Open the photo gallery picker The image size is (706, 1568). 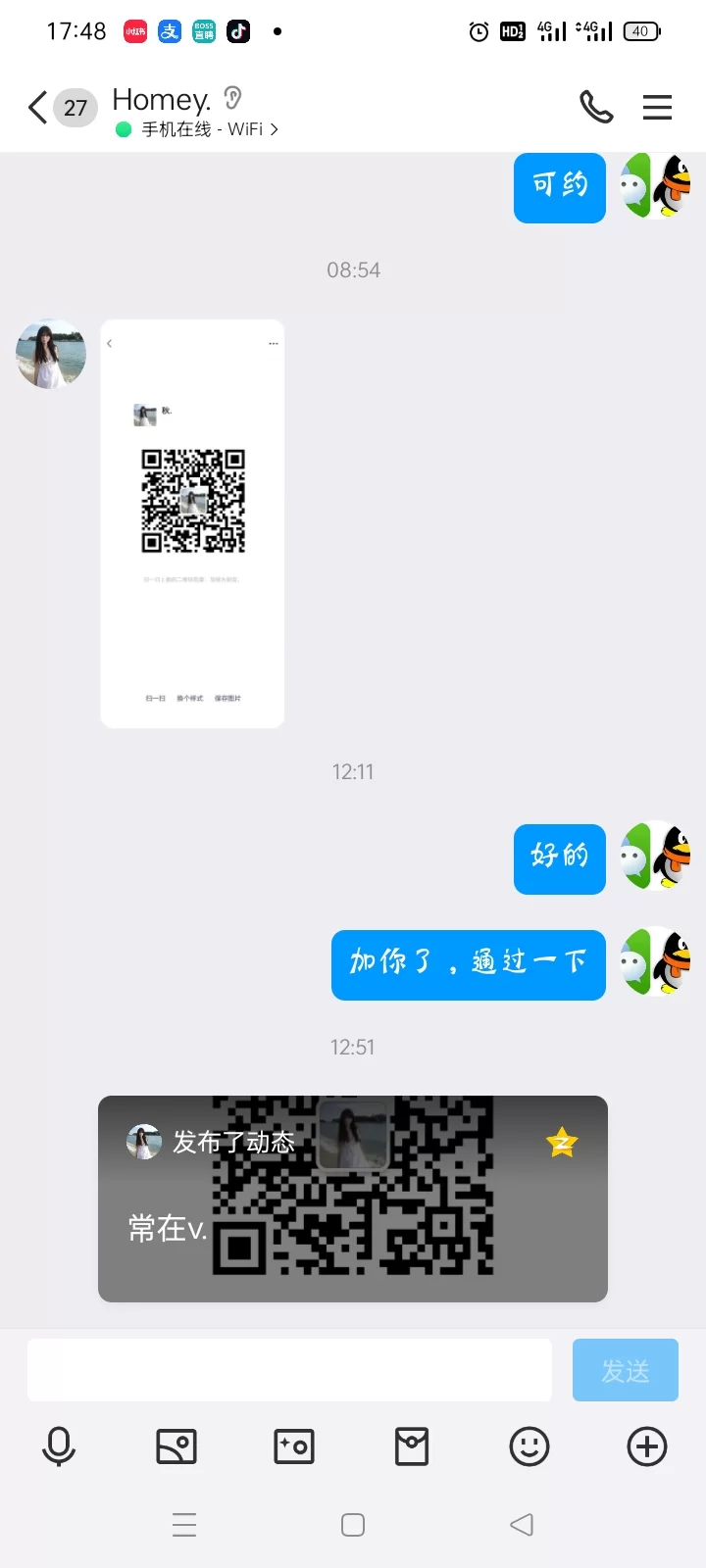click(x=176, y=1446)
